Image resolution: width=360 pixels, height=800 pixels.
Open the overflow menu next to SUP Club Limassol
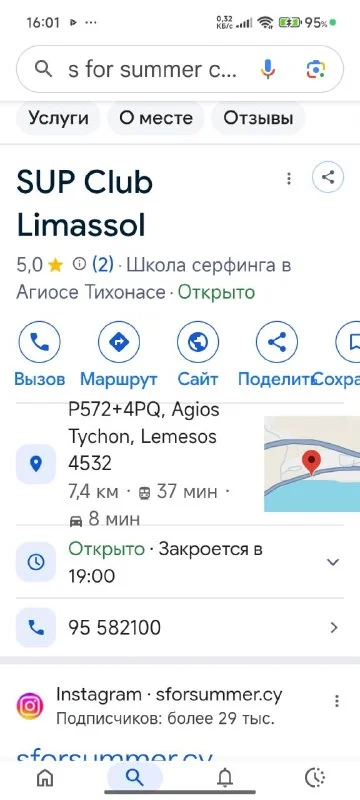click(289, 179)
